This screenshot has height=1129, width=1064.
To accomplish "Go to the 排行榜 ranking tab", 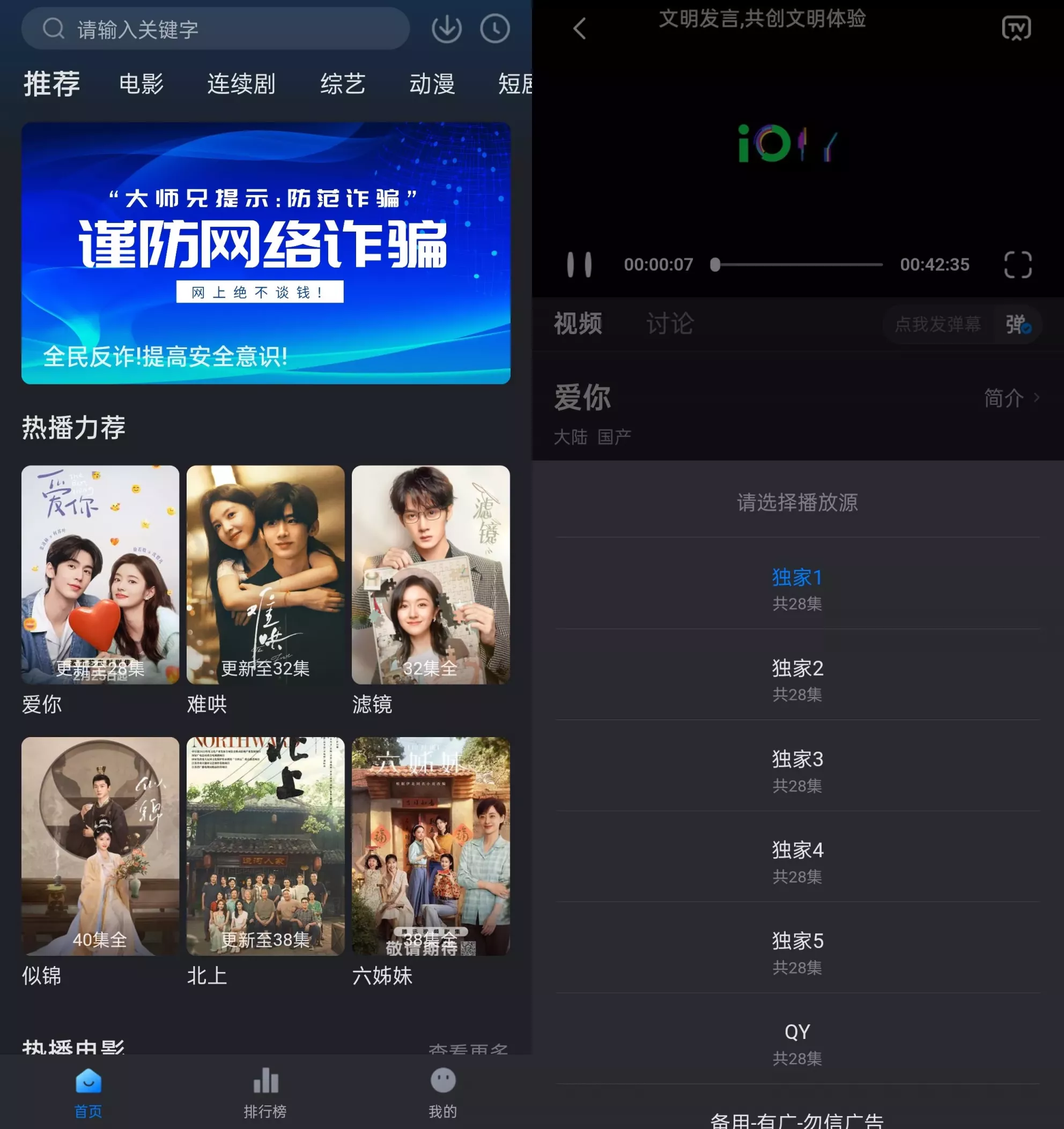I will 265,1093.
